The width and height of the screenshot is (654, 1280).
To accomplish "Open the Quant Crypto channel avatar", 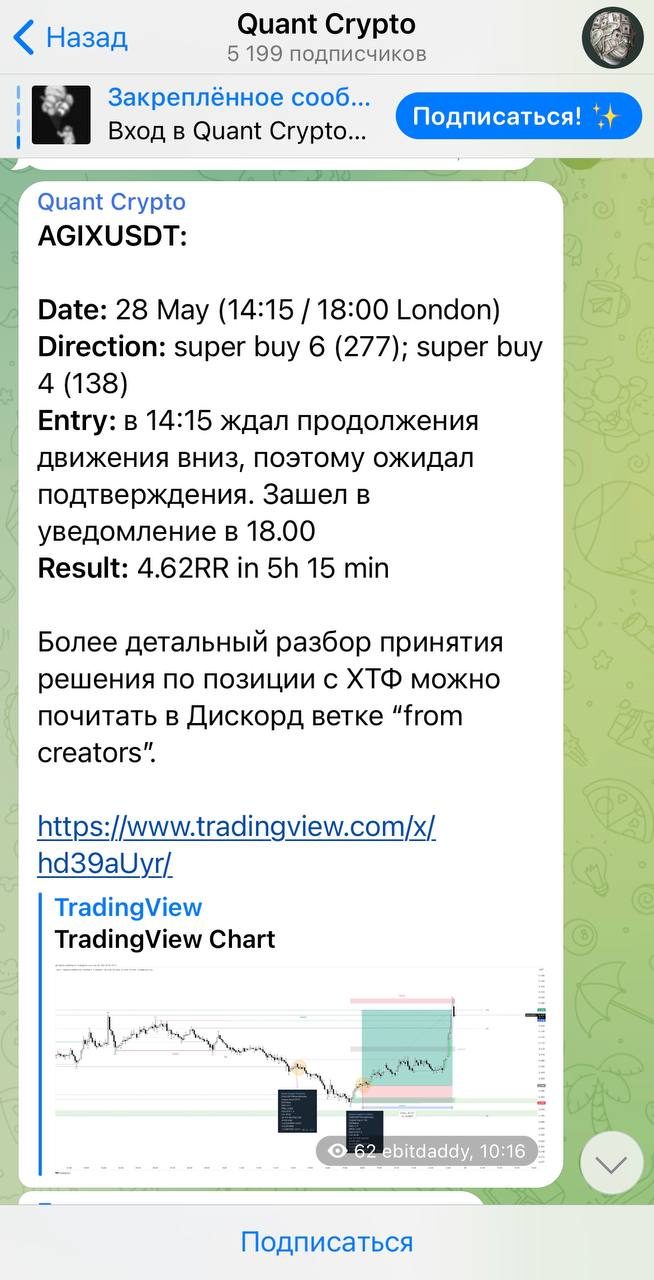I will click(612, 38).
